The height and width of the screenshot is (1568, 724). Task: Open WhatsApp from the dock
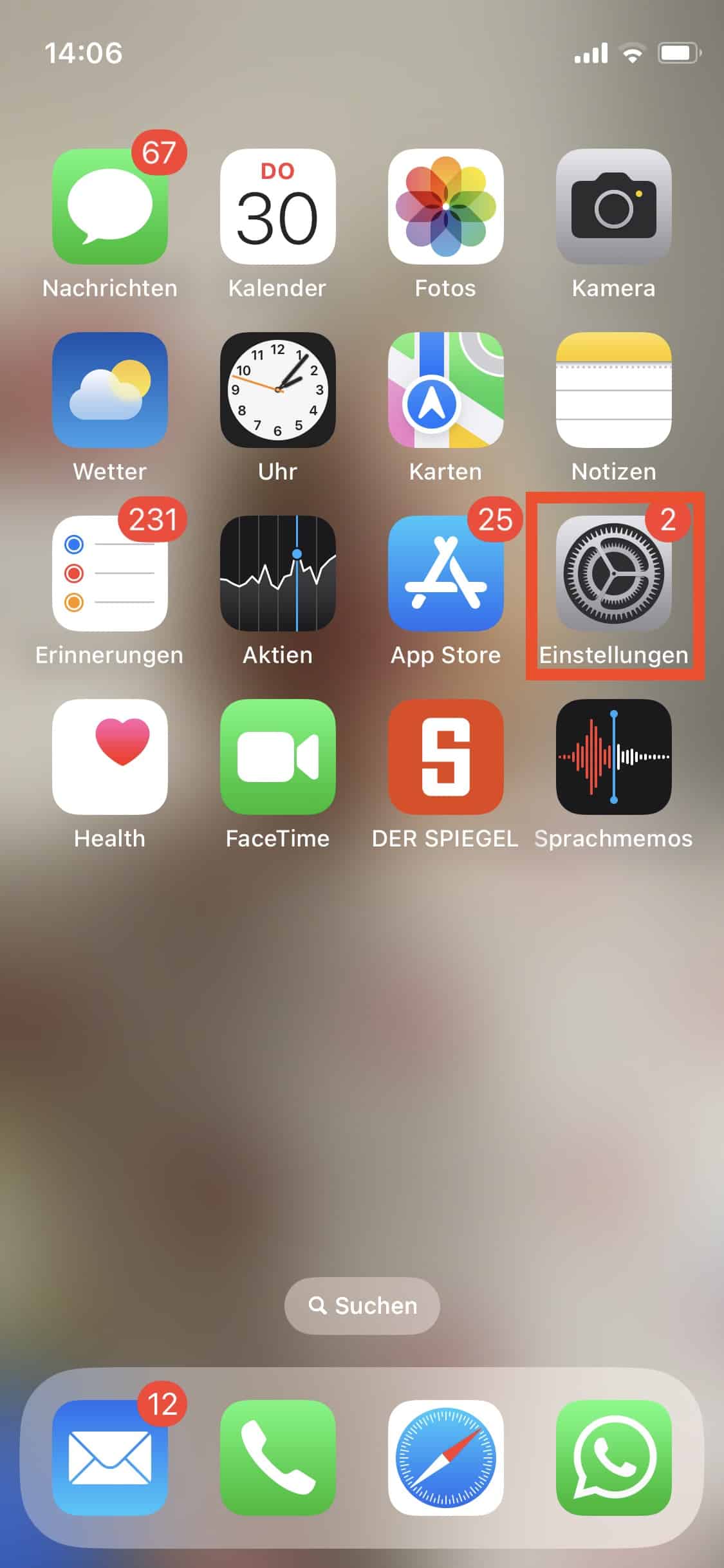click(613, 1458)
